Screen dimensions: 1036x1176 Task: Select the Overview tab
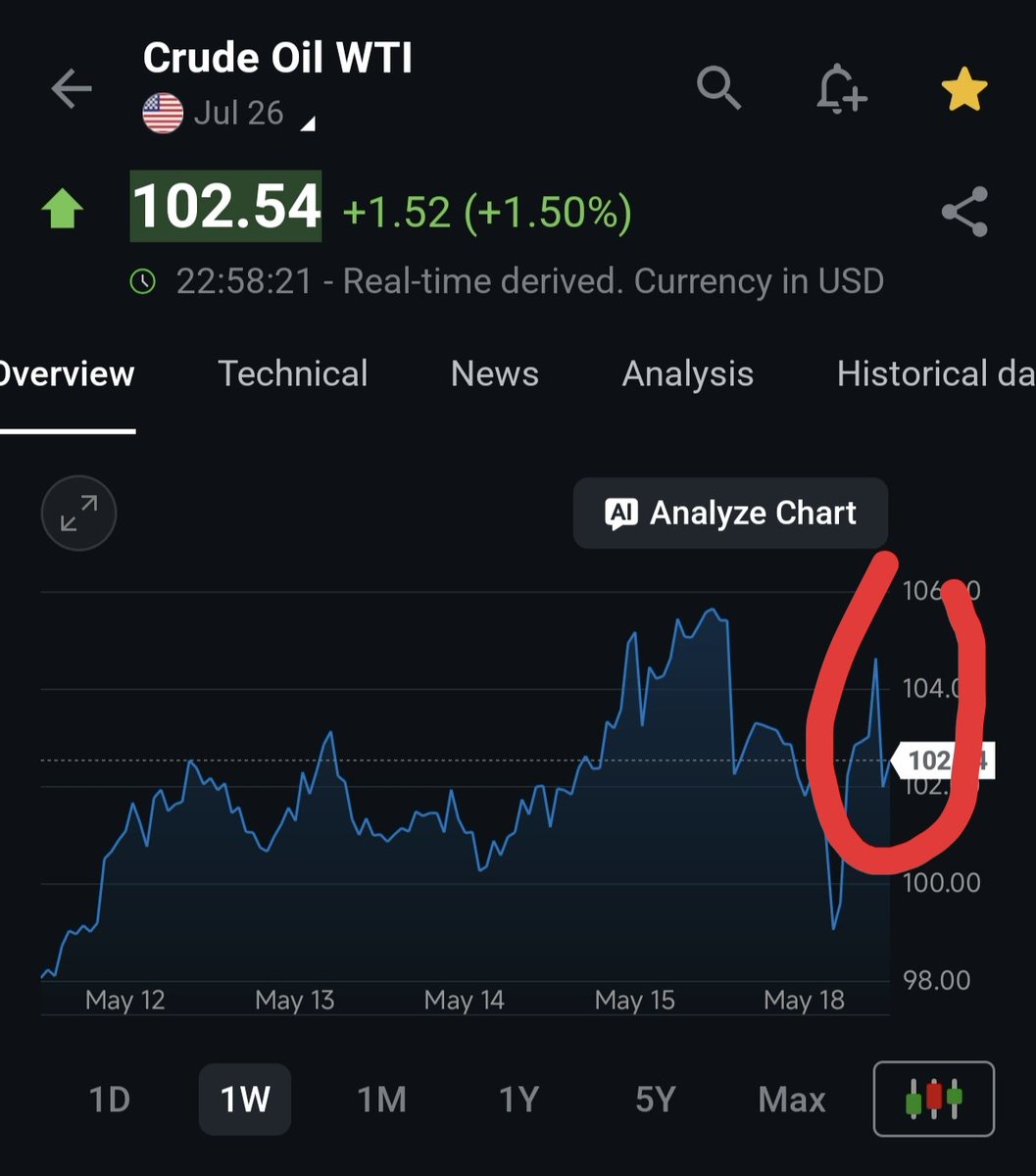pos(67,373)
